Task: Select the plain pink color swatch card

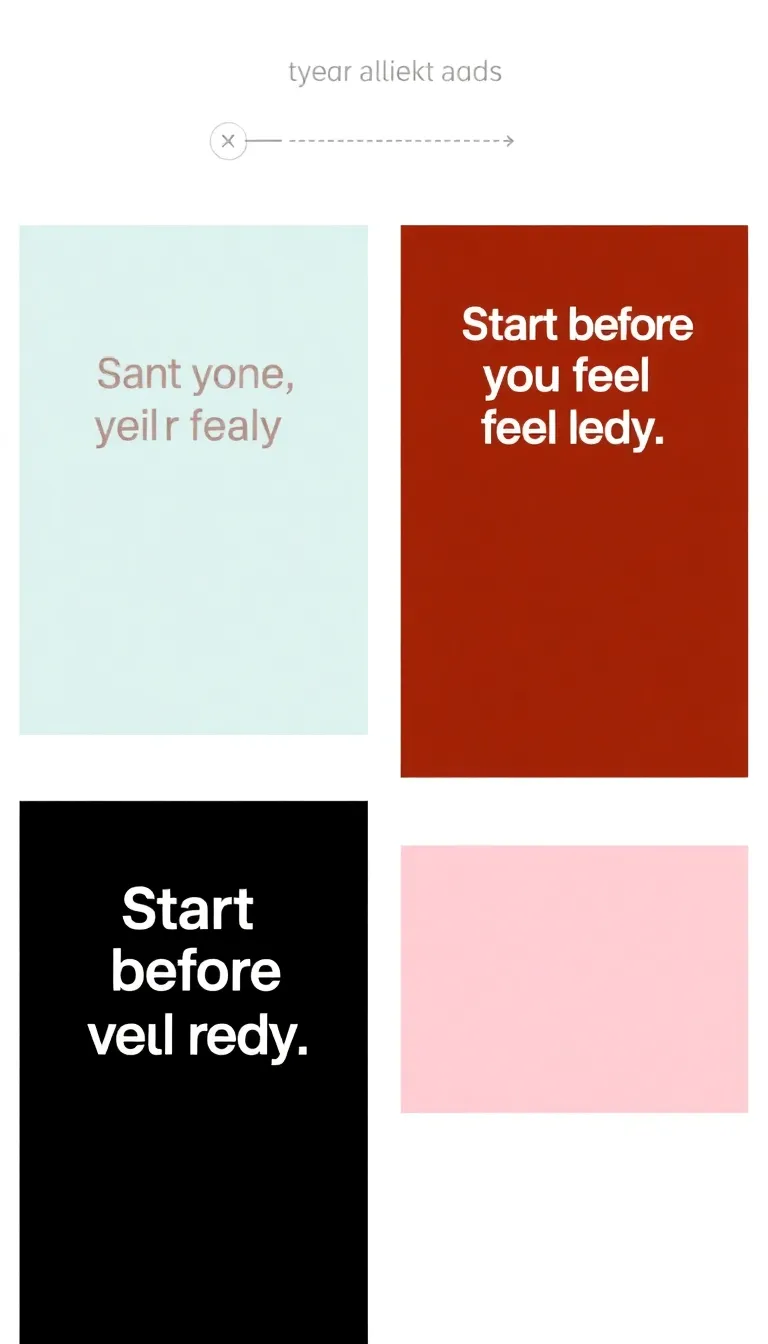Action: (x=574, y=978)
